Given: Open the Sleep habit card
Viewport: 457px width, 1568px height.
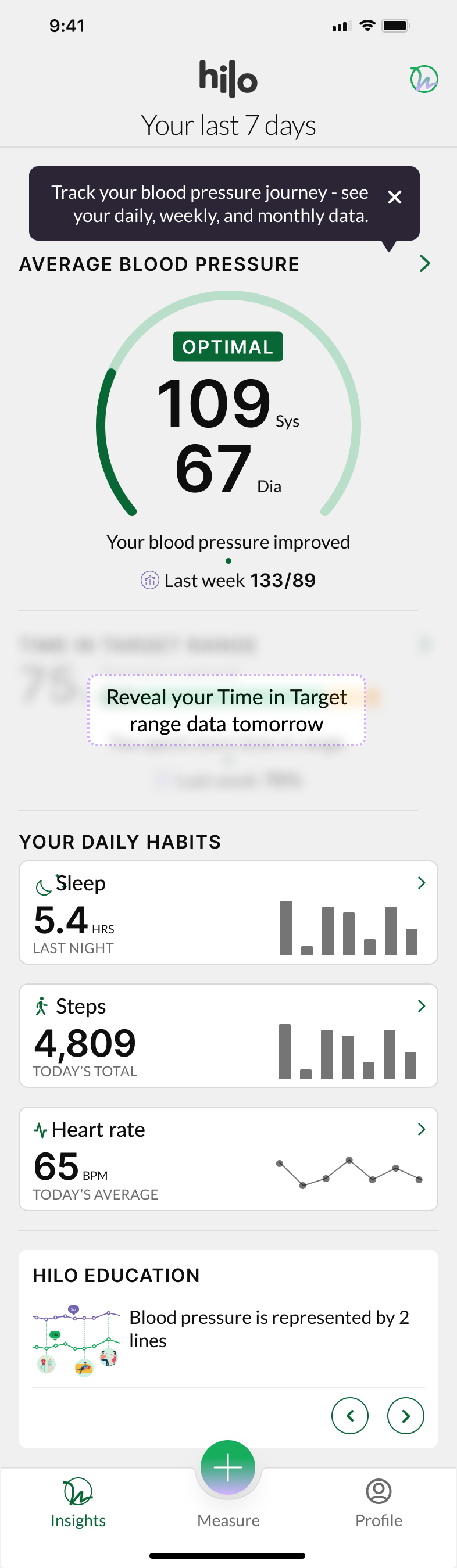Looking at the screenshot, I should [x=228, y=912].
